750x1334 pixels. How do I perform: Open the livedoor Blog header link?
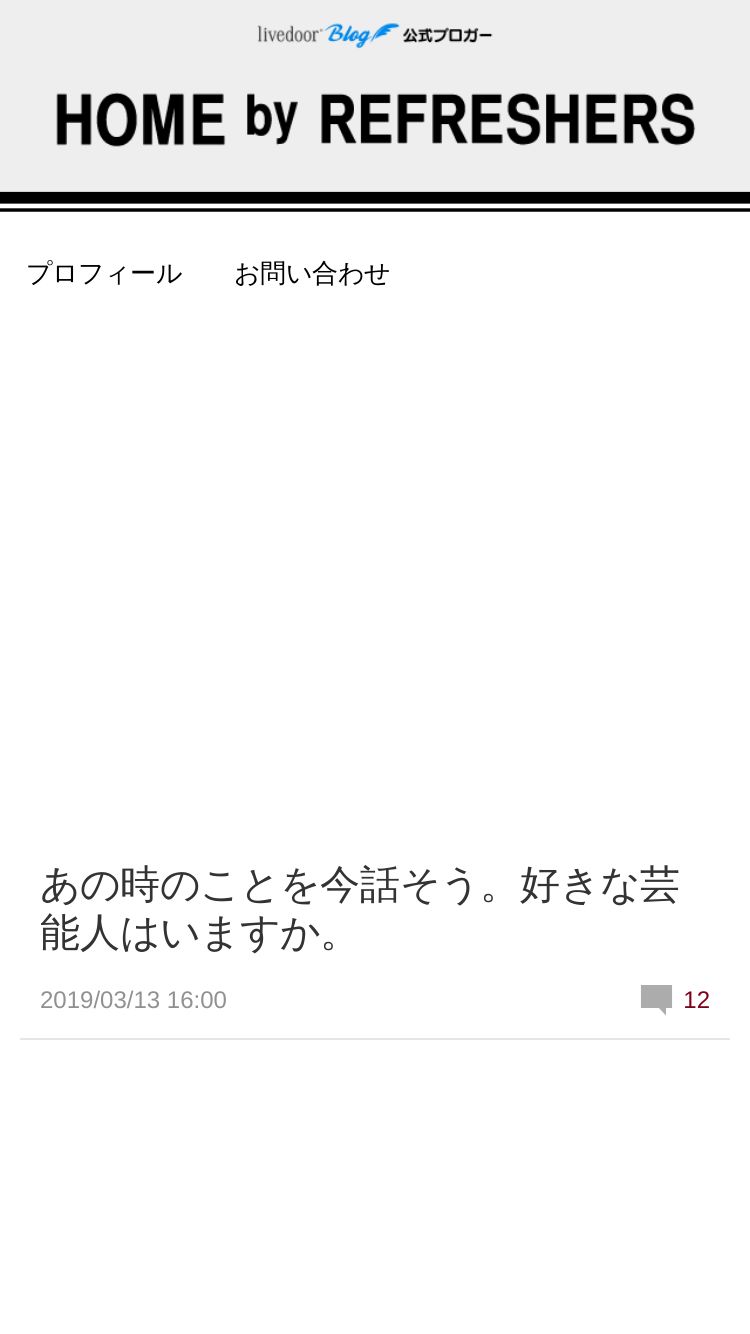point(375,35)
